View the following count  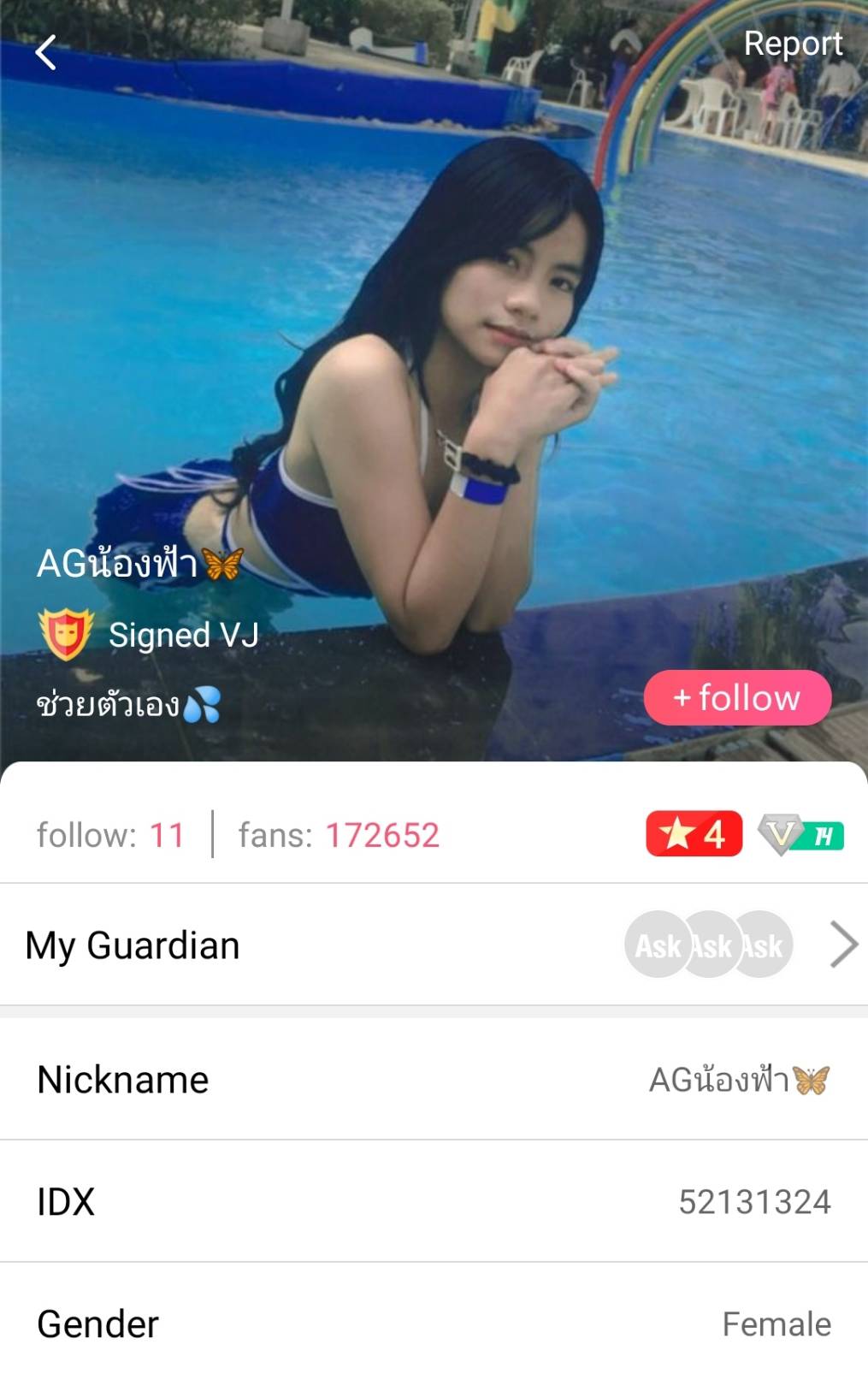(x=110, y=835)
